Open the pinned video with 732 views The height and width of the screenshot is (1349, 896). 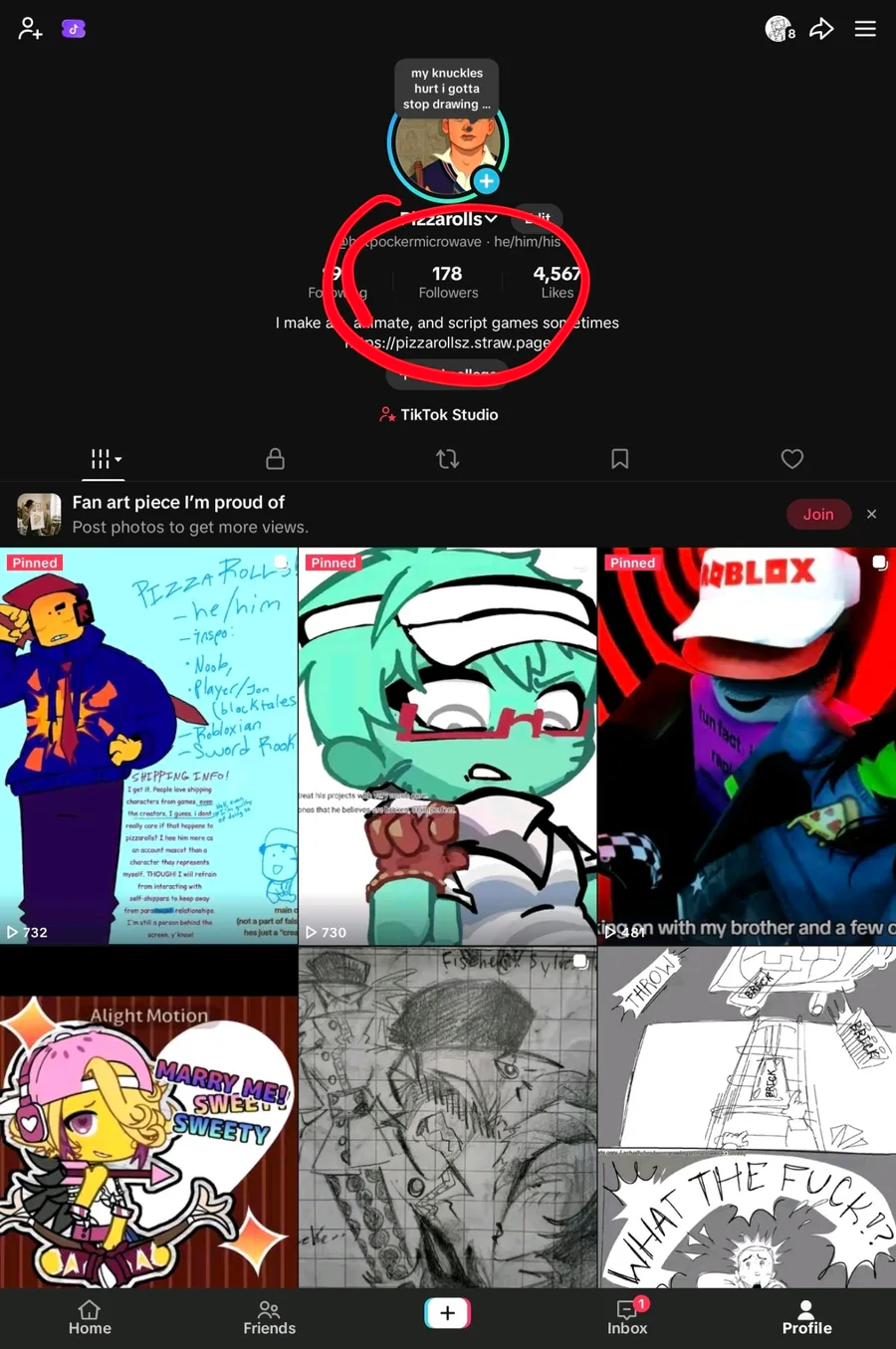(x=148, y=746)
